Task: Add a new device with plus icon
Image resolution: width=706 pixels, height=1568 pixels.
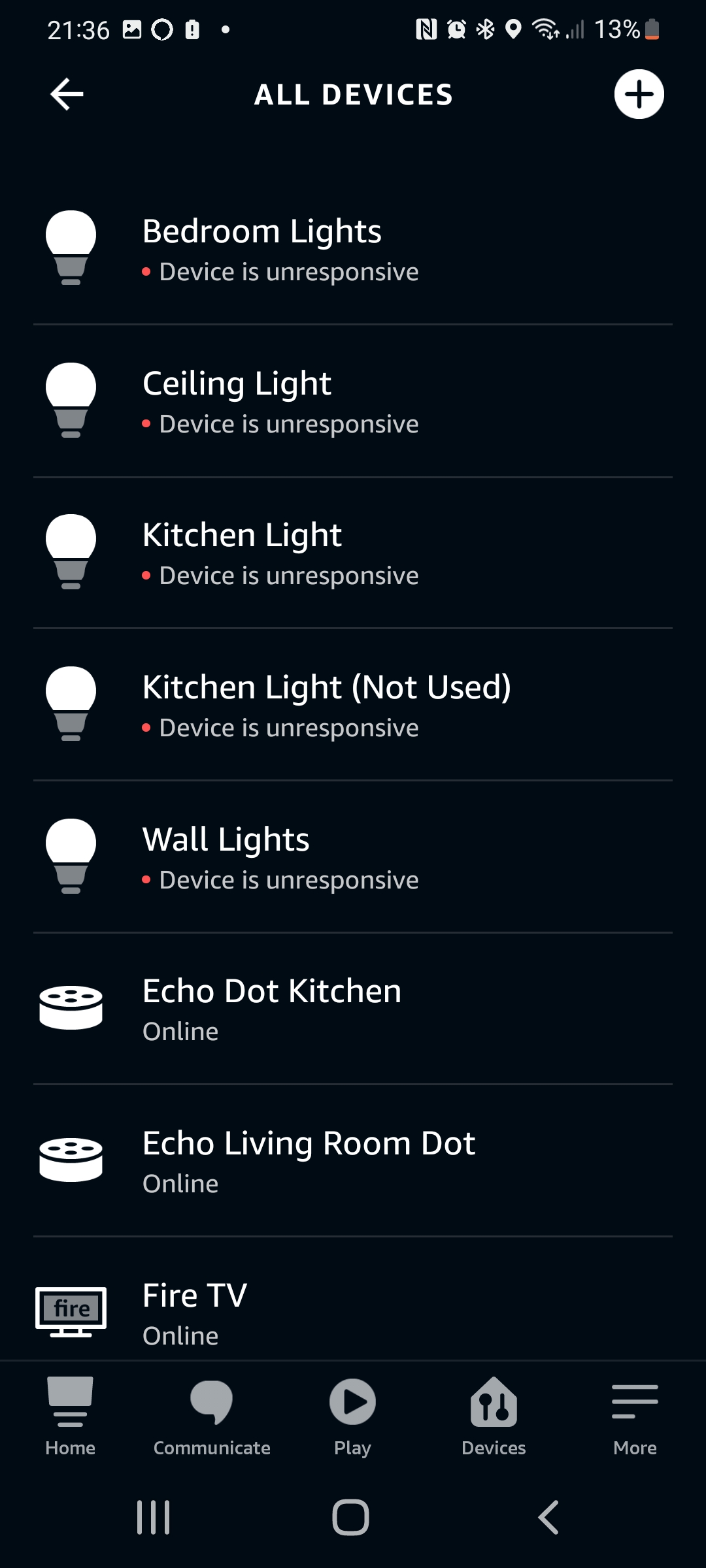Action: pyautogui.click(x=639, y=95)
